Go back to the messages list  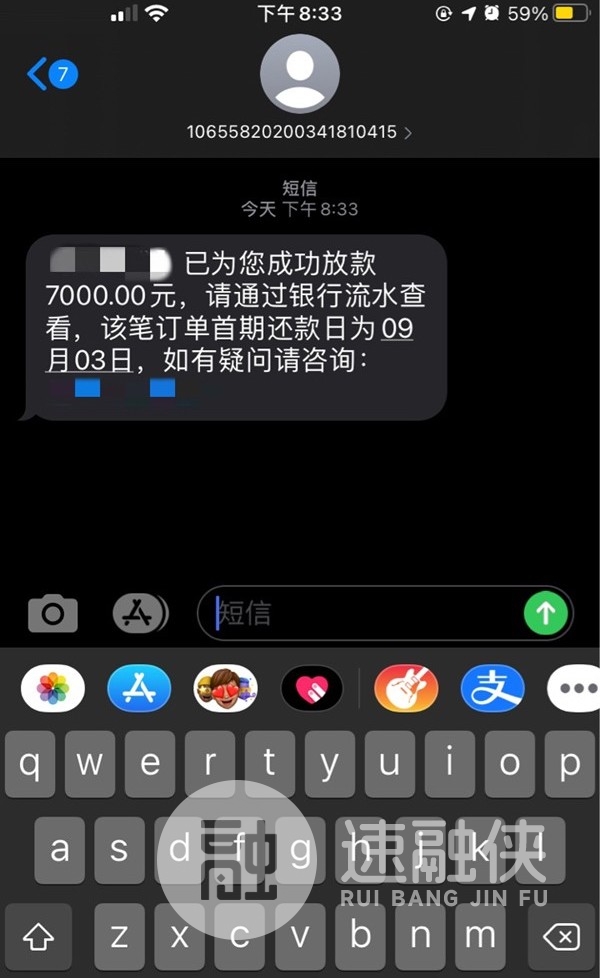[x=50, y=74]
